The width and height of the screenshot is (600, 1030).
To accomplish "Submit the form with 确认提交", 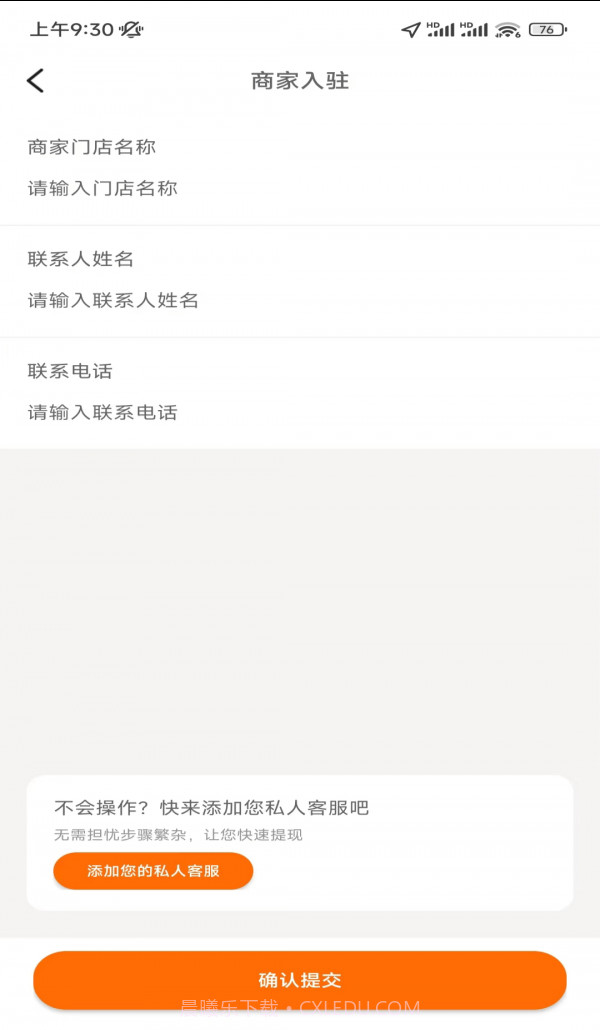I will (300, 980).
